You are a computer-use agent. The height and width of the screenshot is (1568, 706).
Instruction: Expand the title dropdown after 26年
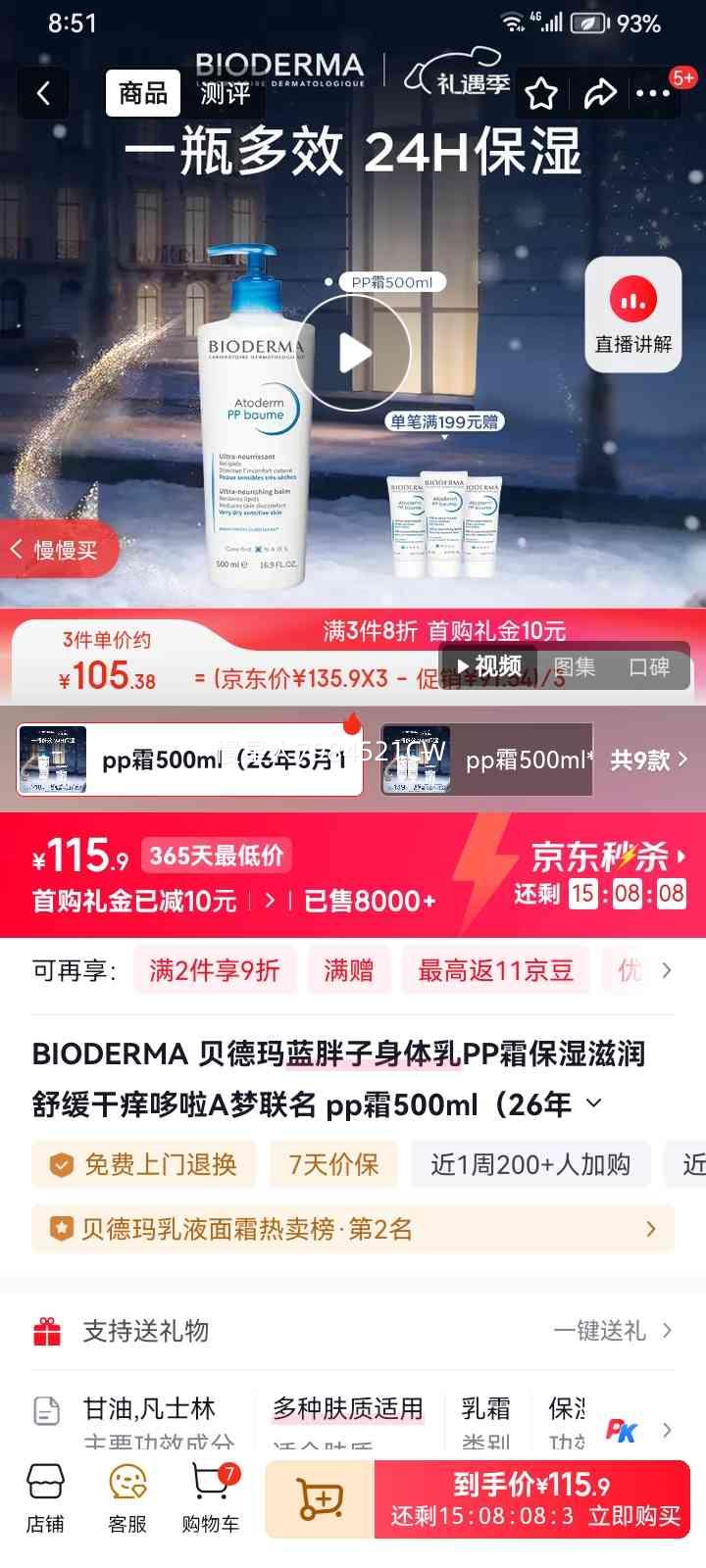click(x=591, y=1103)
